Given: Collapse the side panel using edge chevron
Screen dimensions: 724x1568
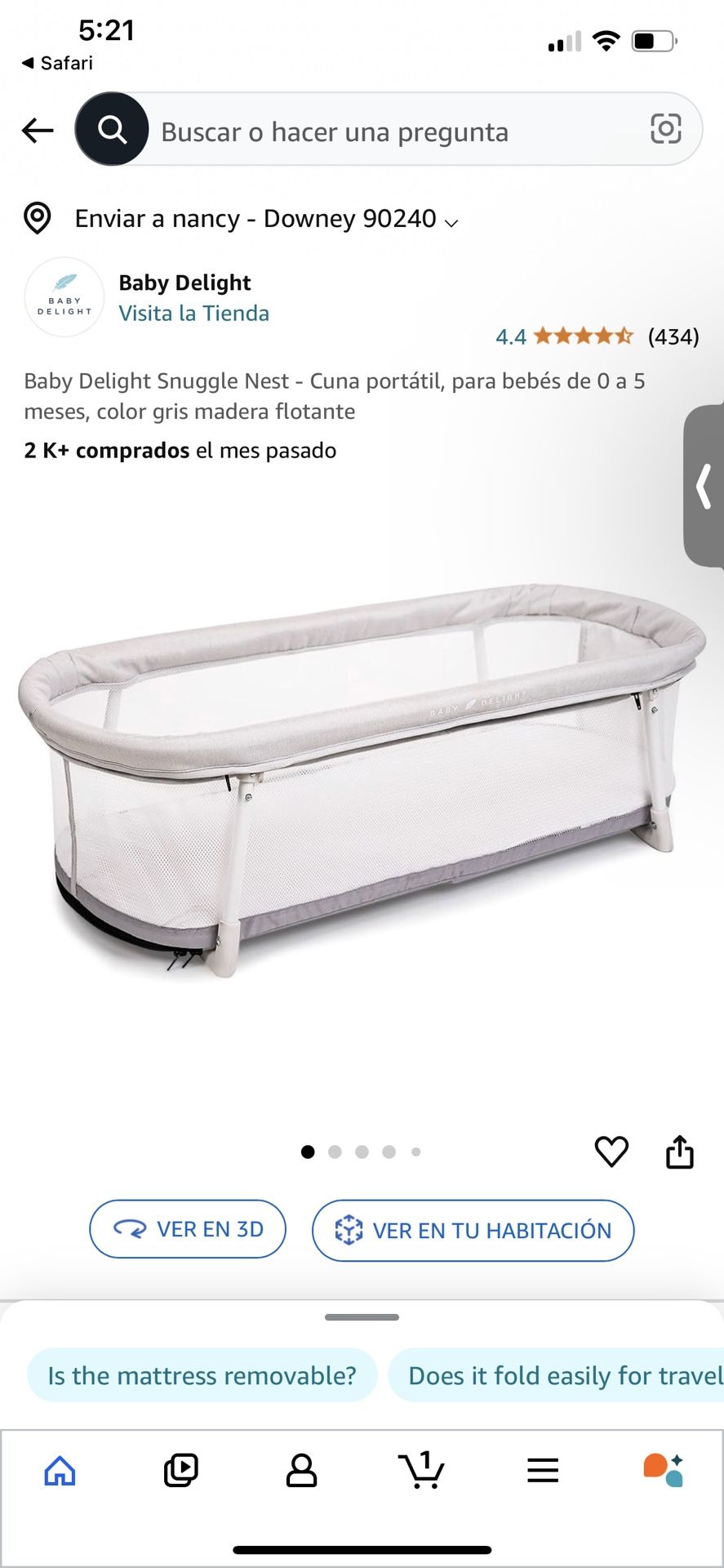Looking at the screenshot, I should (x=704, y=486).
